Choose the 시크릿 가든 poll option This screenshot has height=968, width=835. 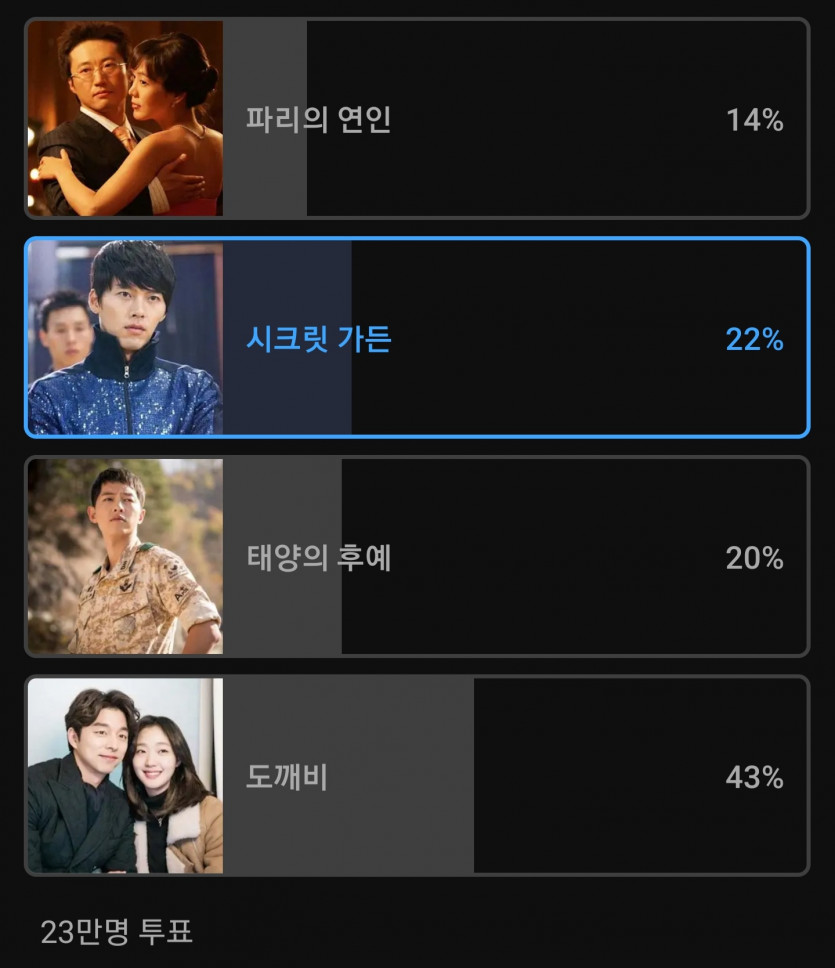(x=416, y=338)
